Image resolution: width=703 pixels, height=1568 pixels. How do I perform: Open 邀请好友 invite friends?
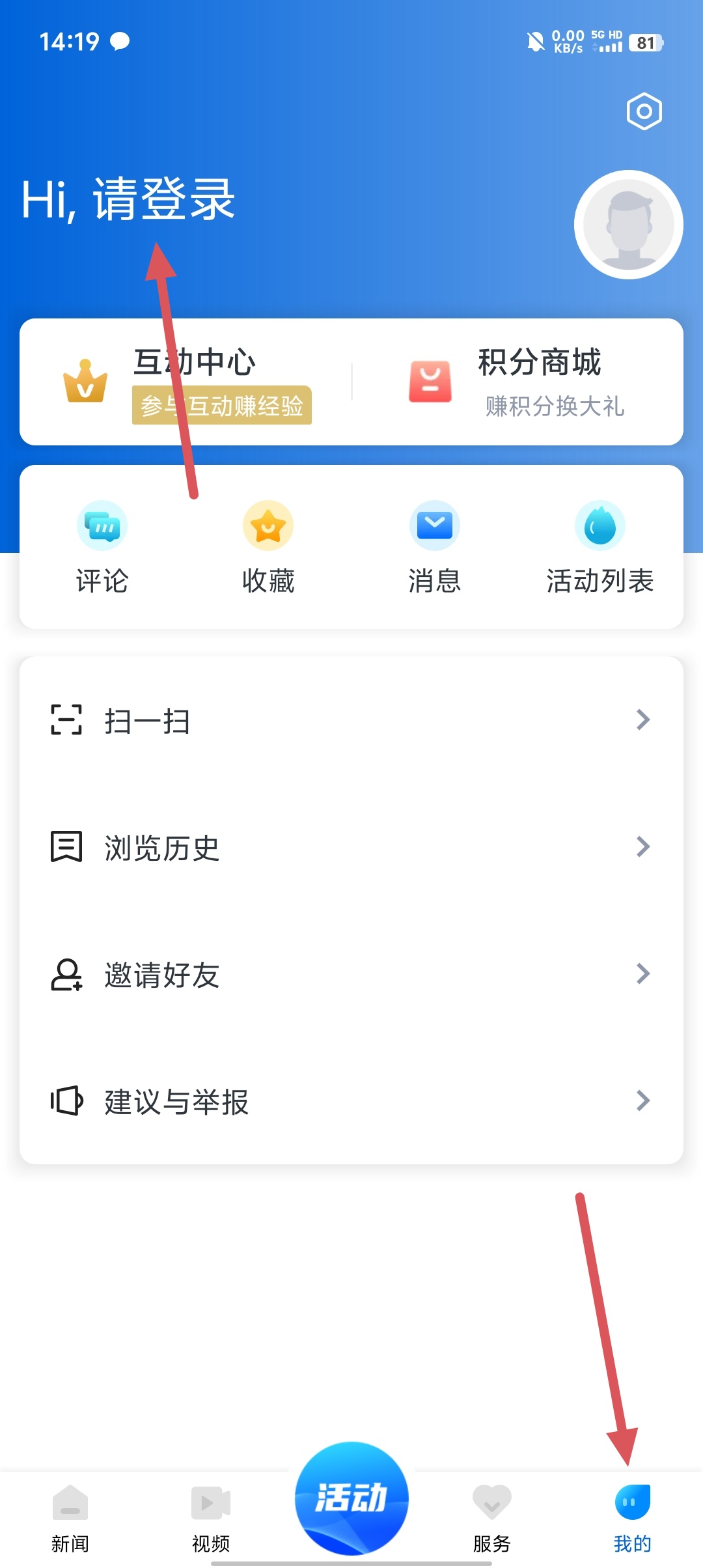coord(351,974)
